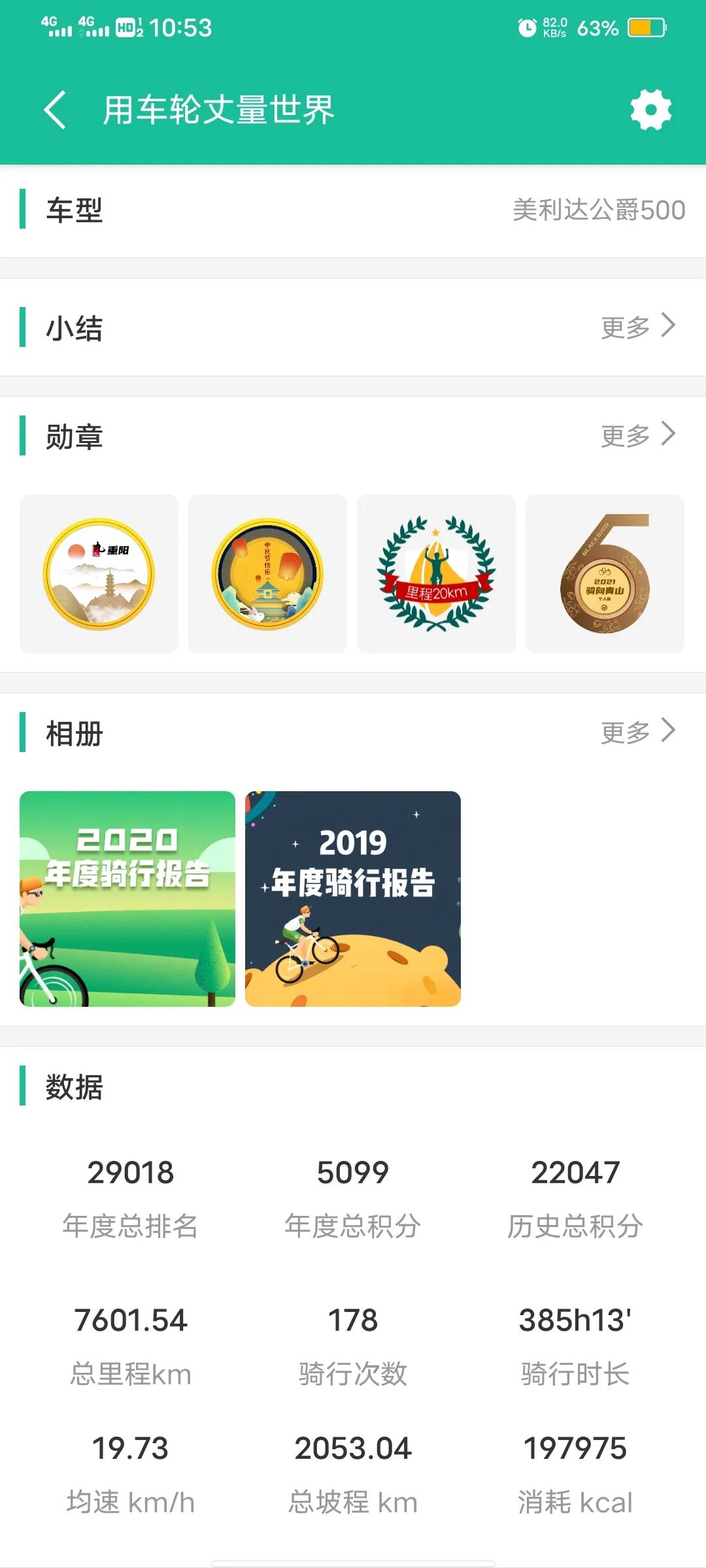
Task: Open the 重阳 festival medal badge
Action: (98, 574)
